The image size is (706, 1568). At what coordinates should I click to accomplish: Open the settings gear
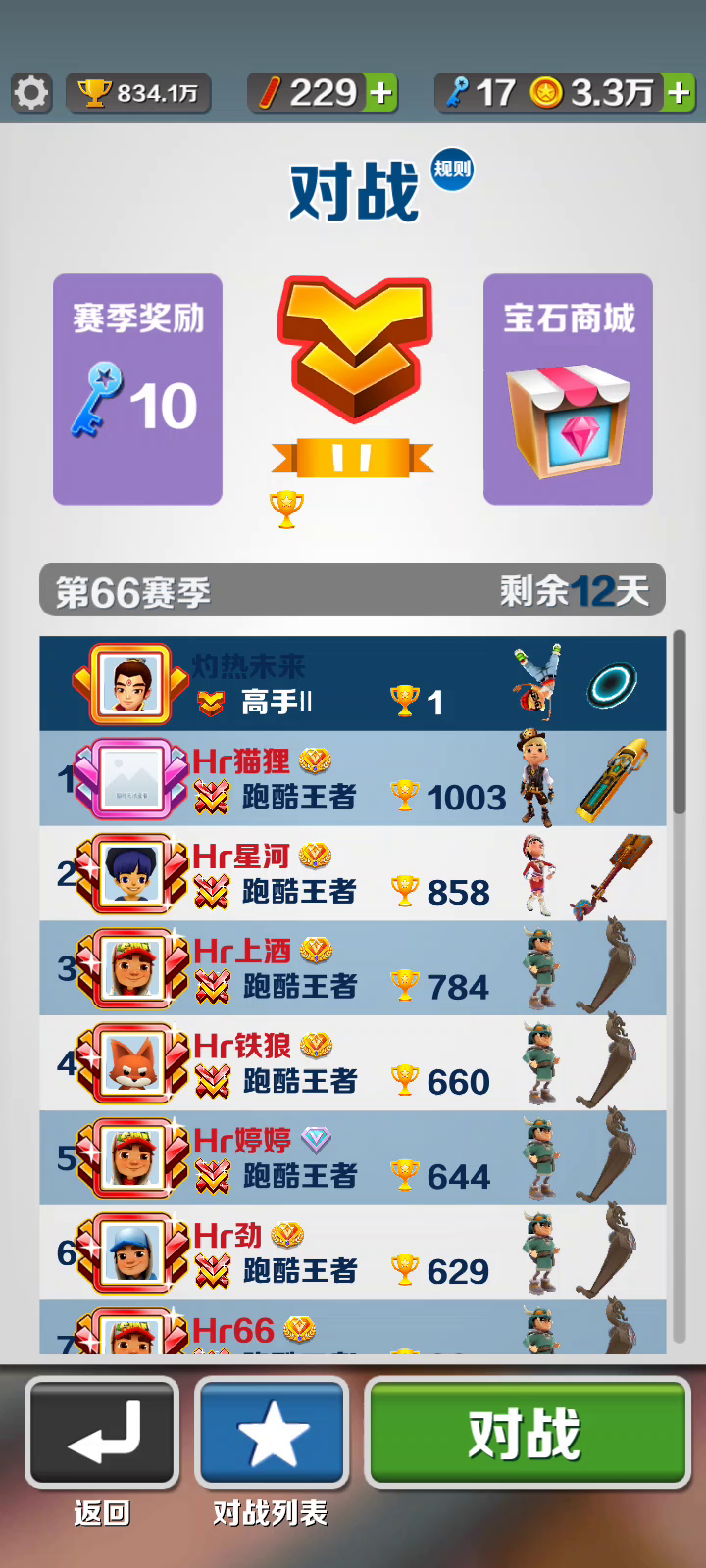point(31,93)
